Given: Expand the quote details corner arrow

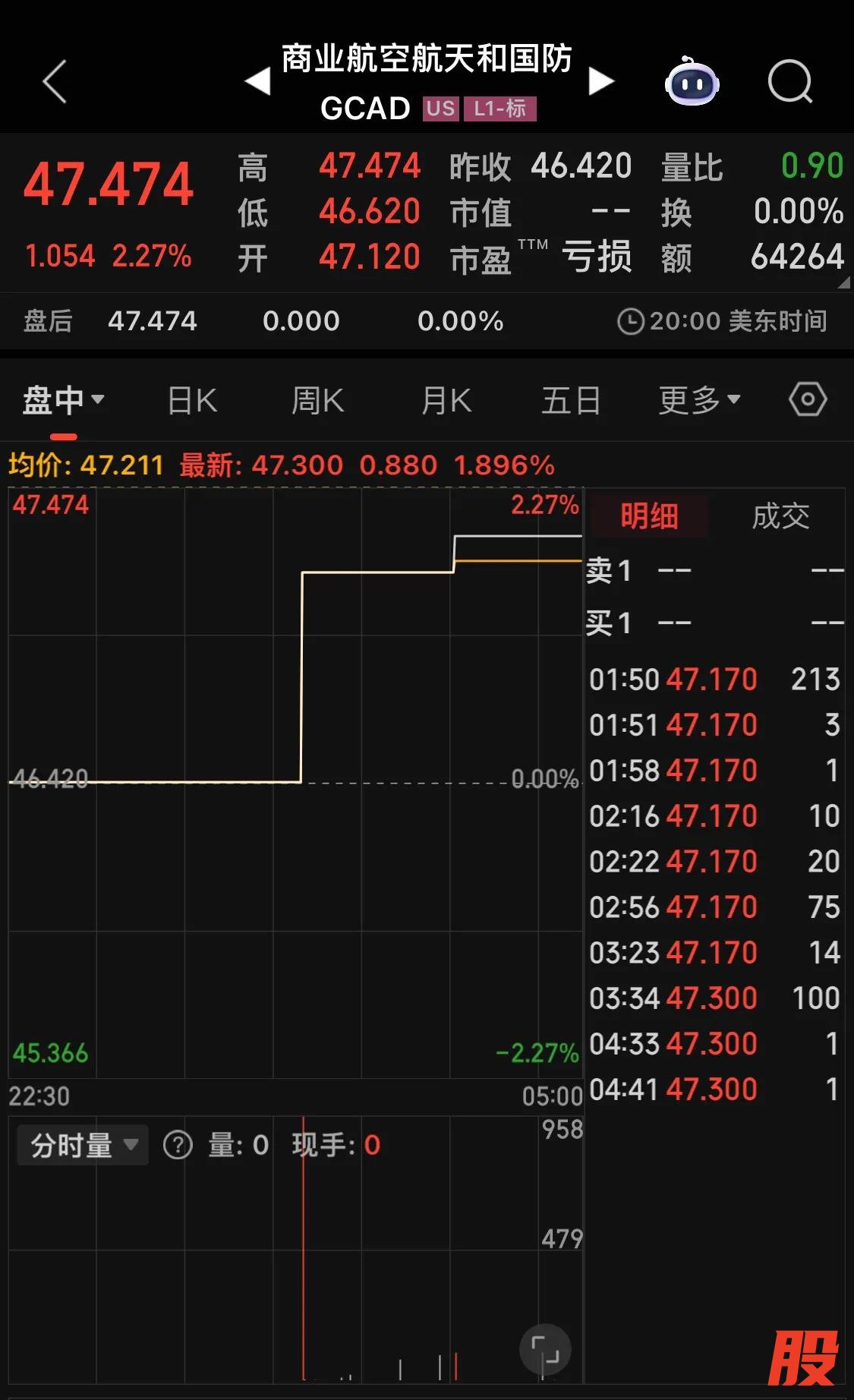Looking at the screenshot, I should tap(843, 282).
